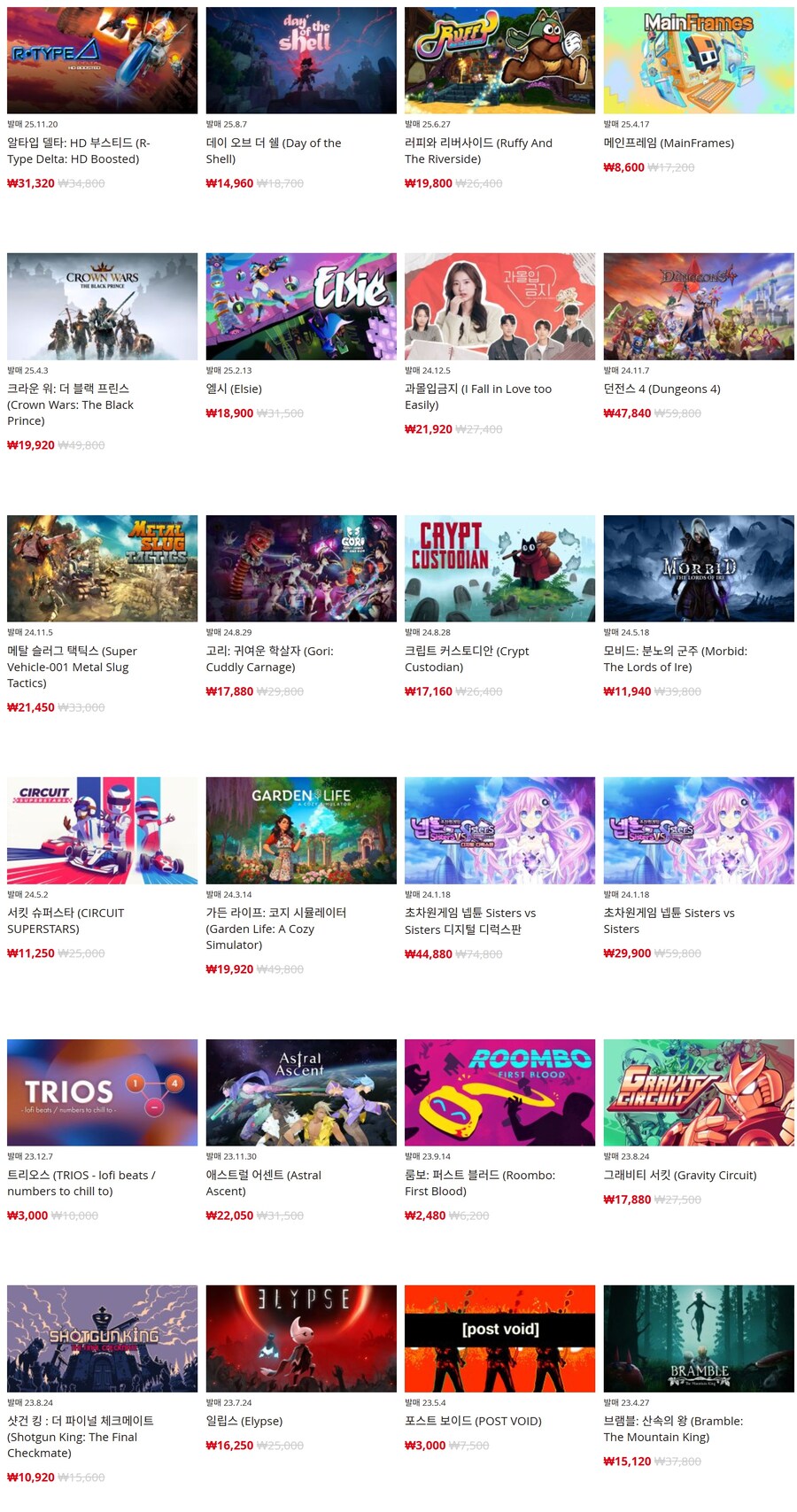The image size is (797, 1512).
Task: Open Garden Life: A Cozy Simulator
Action: (301, 830)
